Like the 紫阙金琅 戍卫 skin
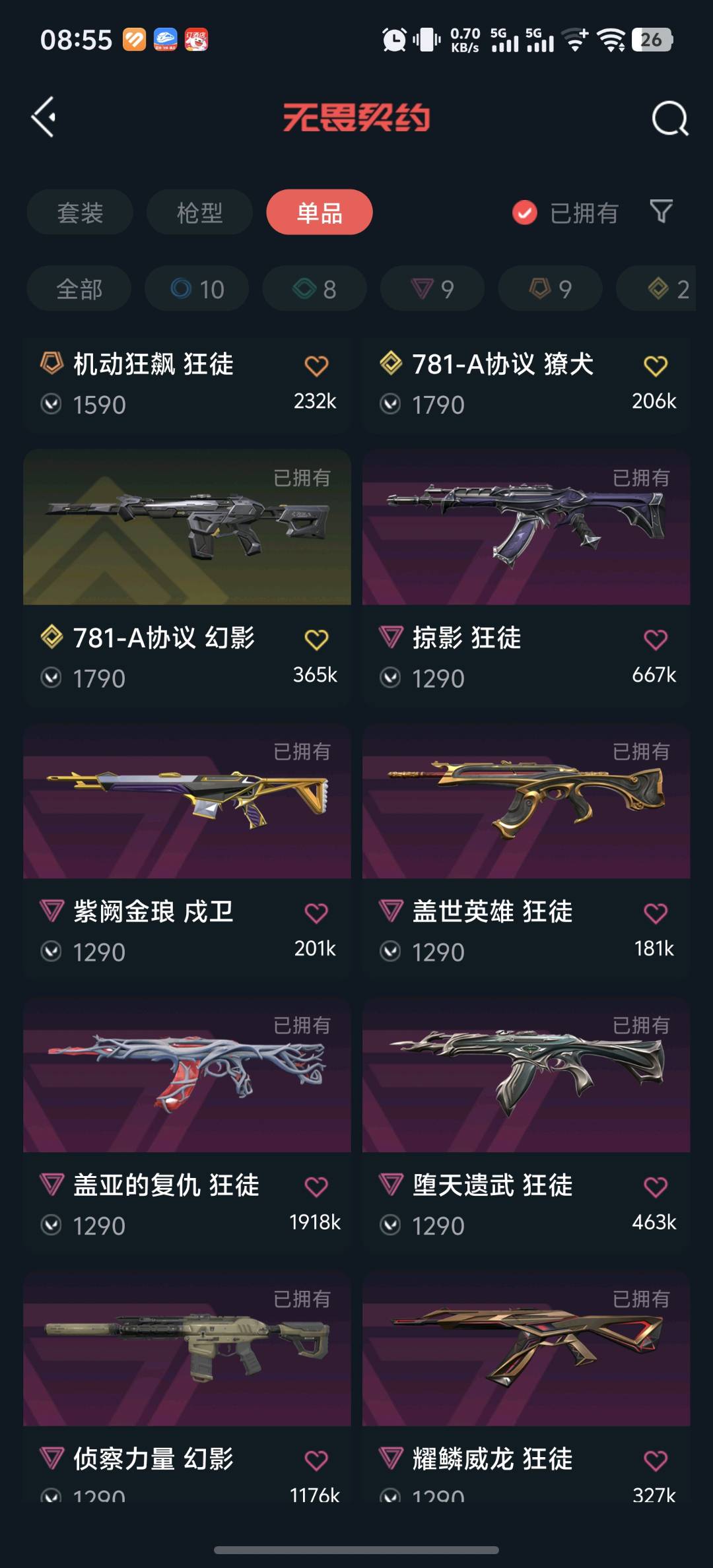 [316, 913]
